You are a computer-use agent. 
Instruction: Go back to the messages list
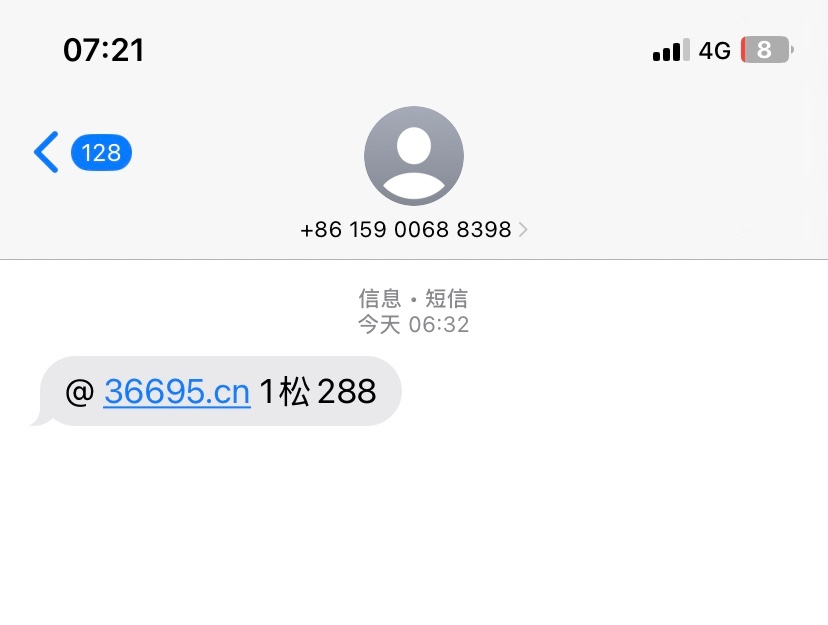point(48,153)
